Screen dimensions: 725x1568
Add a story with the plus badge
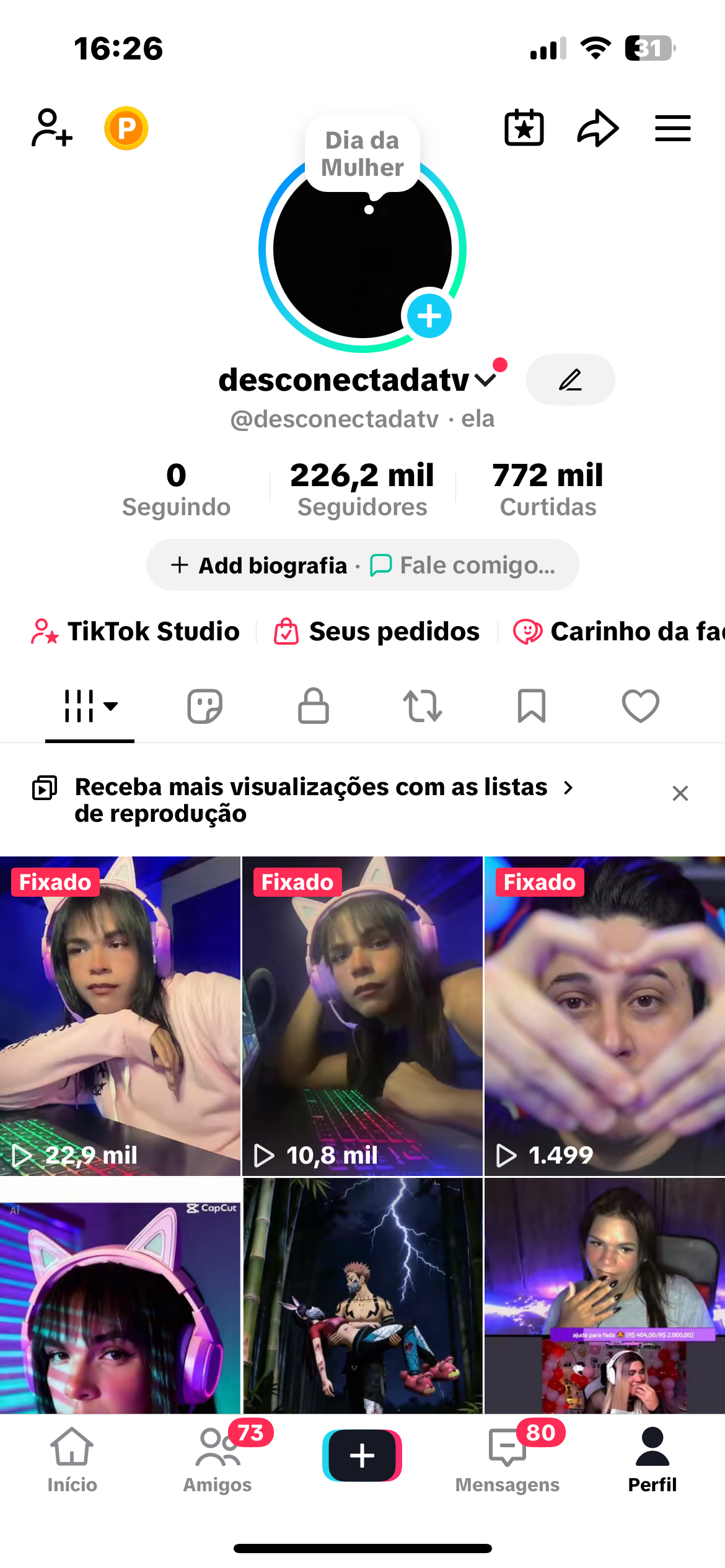(429, 316)
